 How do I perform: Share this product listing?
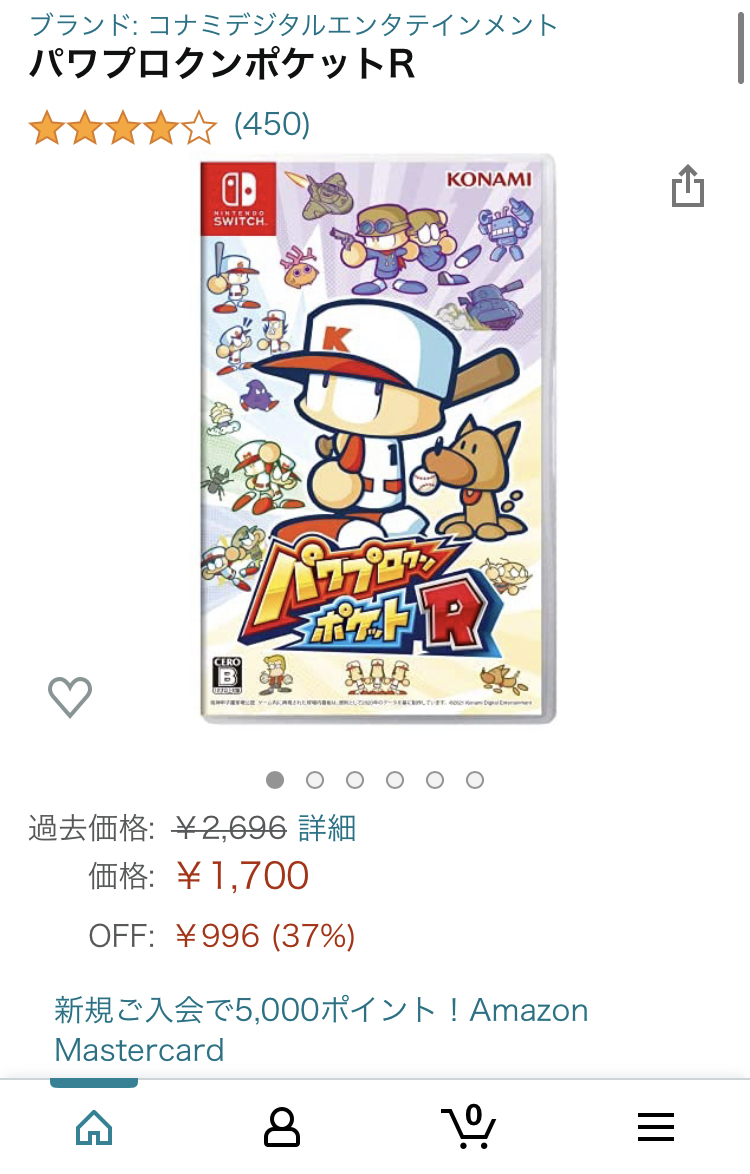coord(687,187)
